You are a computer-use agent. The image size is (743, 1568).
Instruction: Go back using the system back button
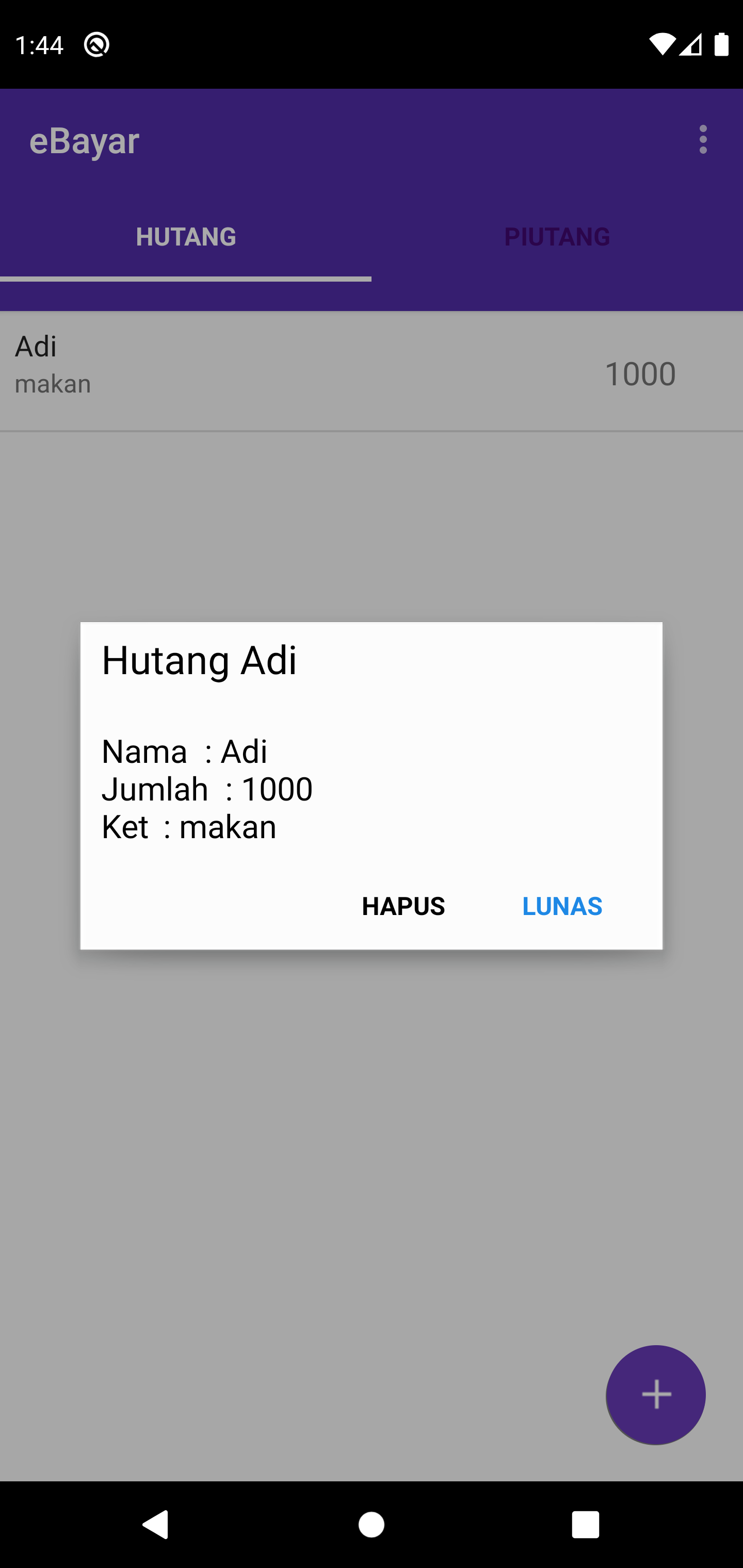click(x=156, y=1525)
